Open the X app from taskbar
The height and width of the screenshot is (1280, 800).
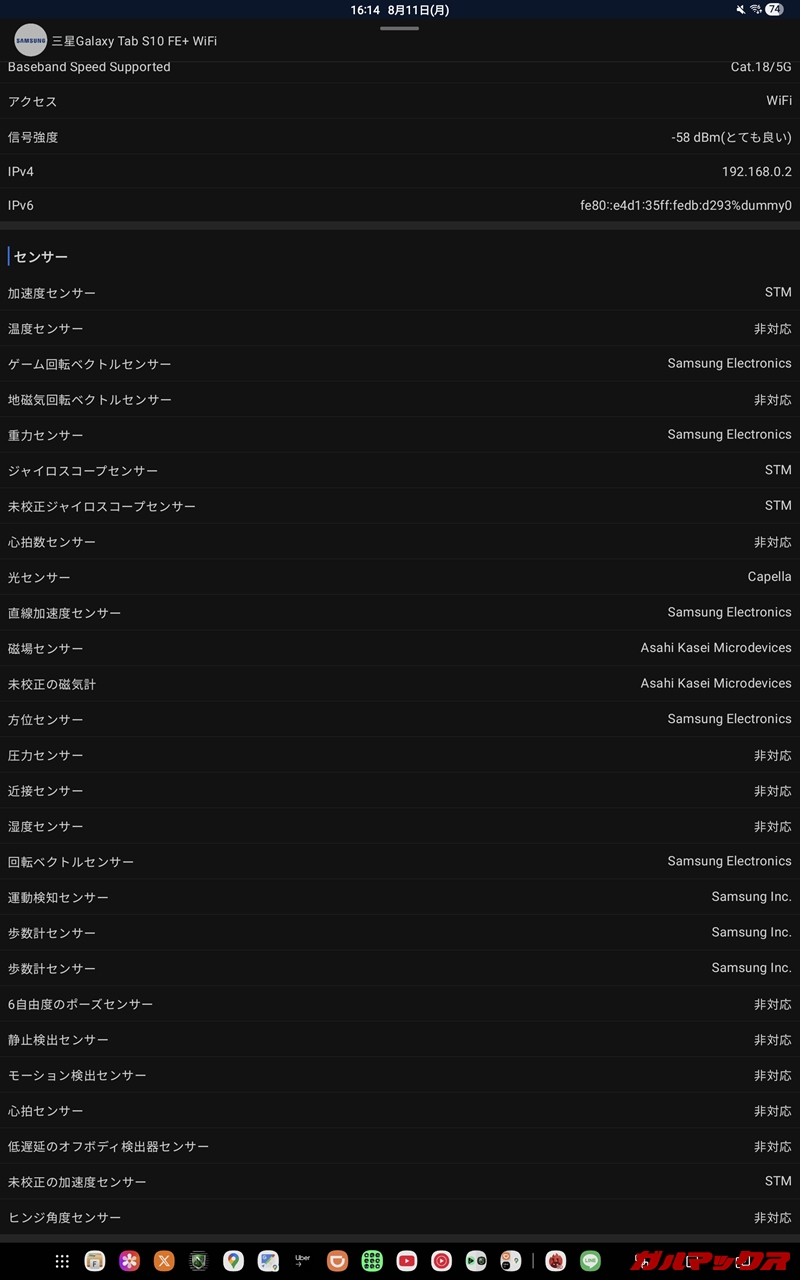coord(164,1261)
